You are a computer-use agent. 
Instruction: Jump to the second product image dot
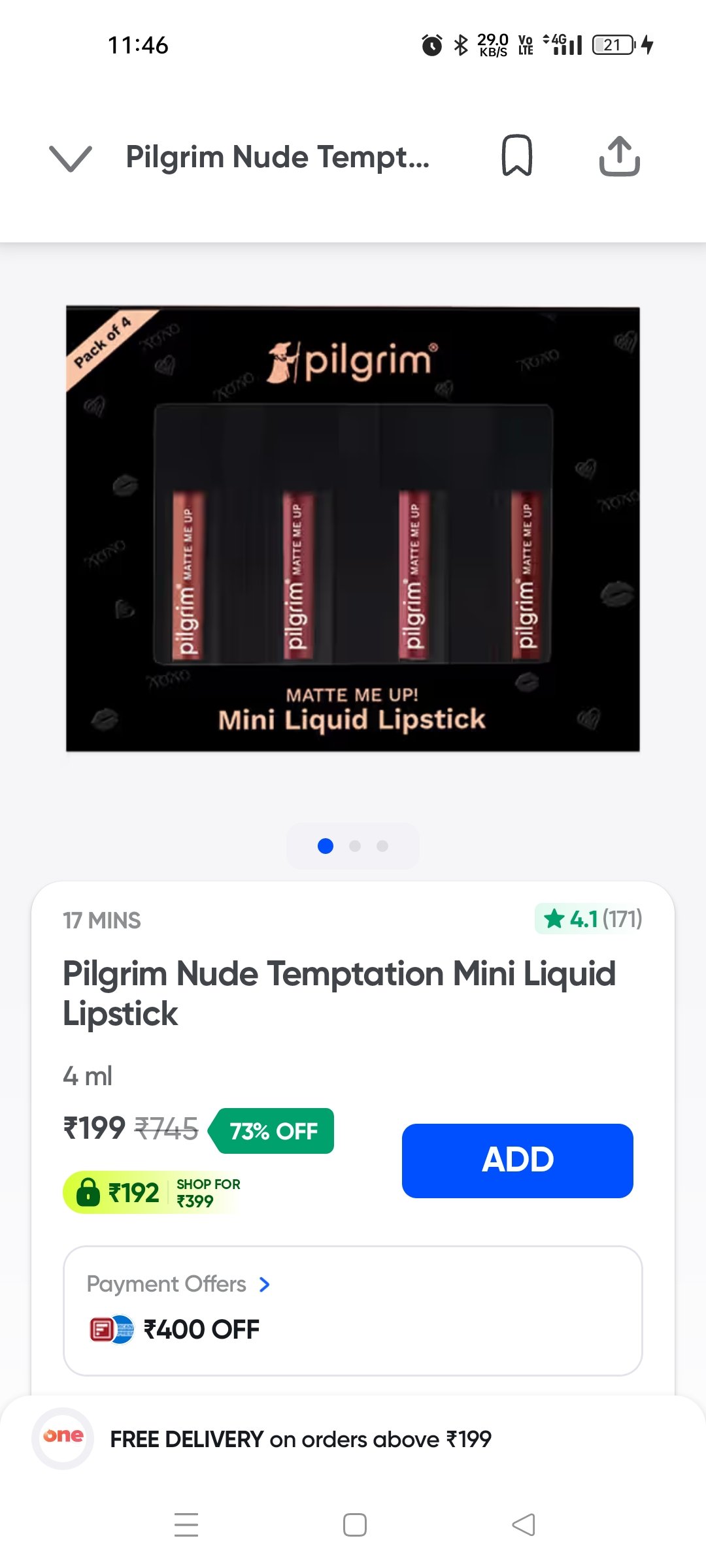(355, 846)
